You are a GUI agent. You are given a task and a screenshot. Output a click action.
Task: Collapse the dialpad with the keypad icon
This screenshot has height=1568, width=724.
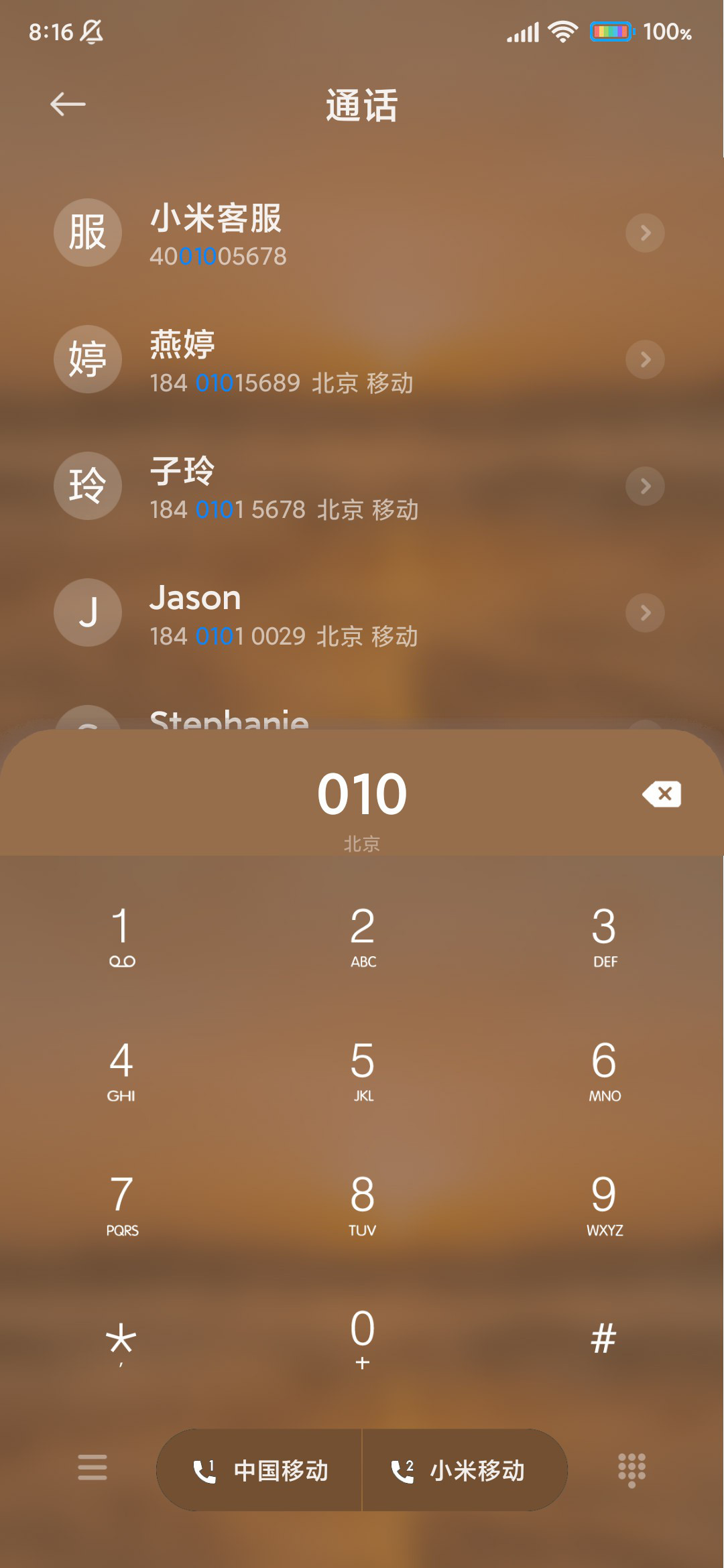tap(631, 1470)
